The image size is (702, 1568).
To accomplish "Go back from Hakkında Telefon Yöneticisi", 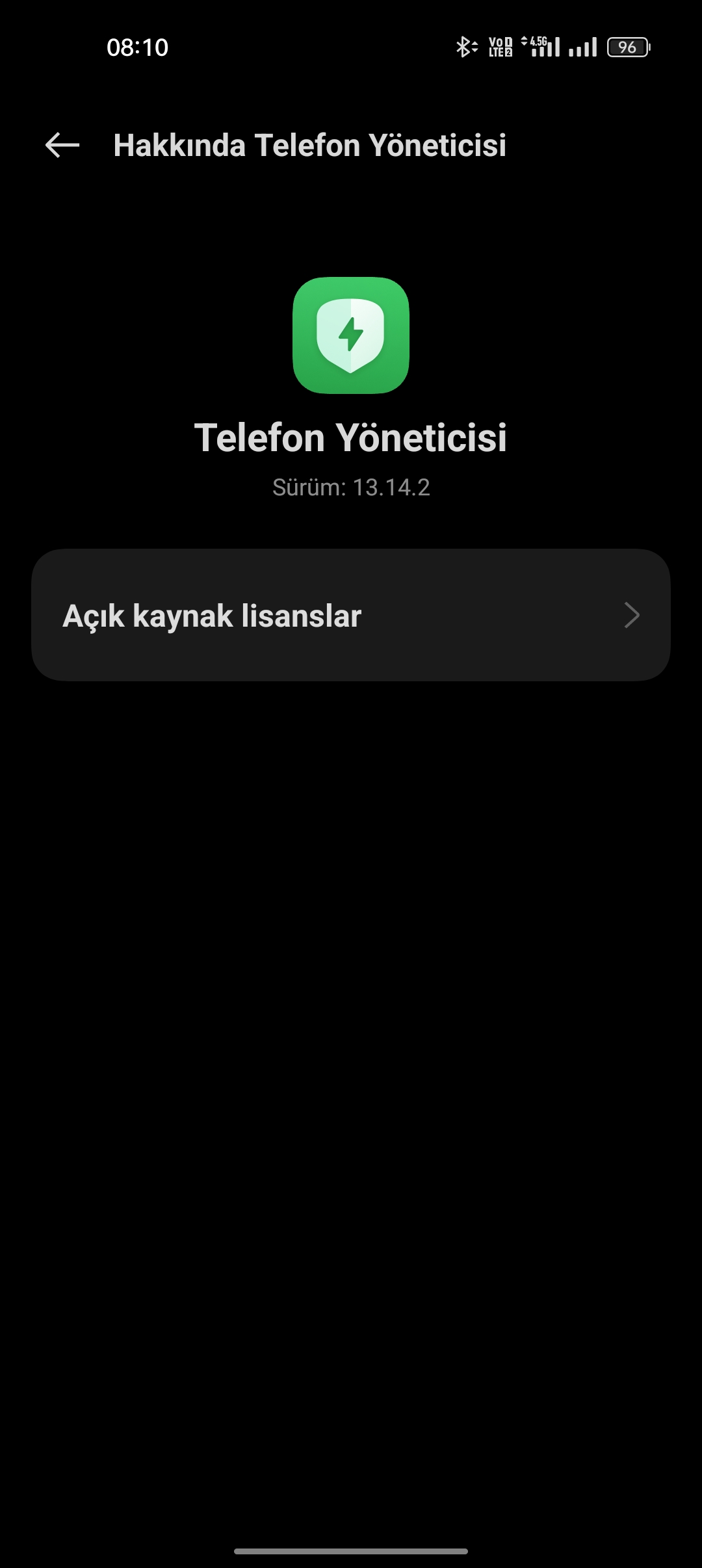I will pos(62,145).
